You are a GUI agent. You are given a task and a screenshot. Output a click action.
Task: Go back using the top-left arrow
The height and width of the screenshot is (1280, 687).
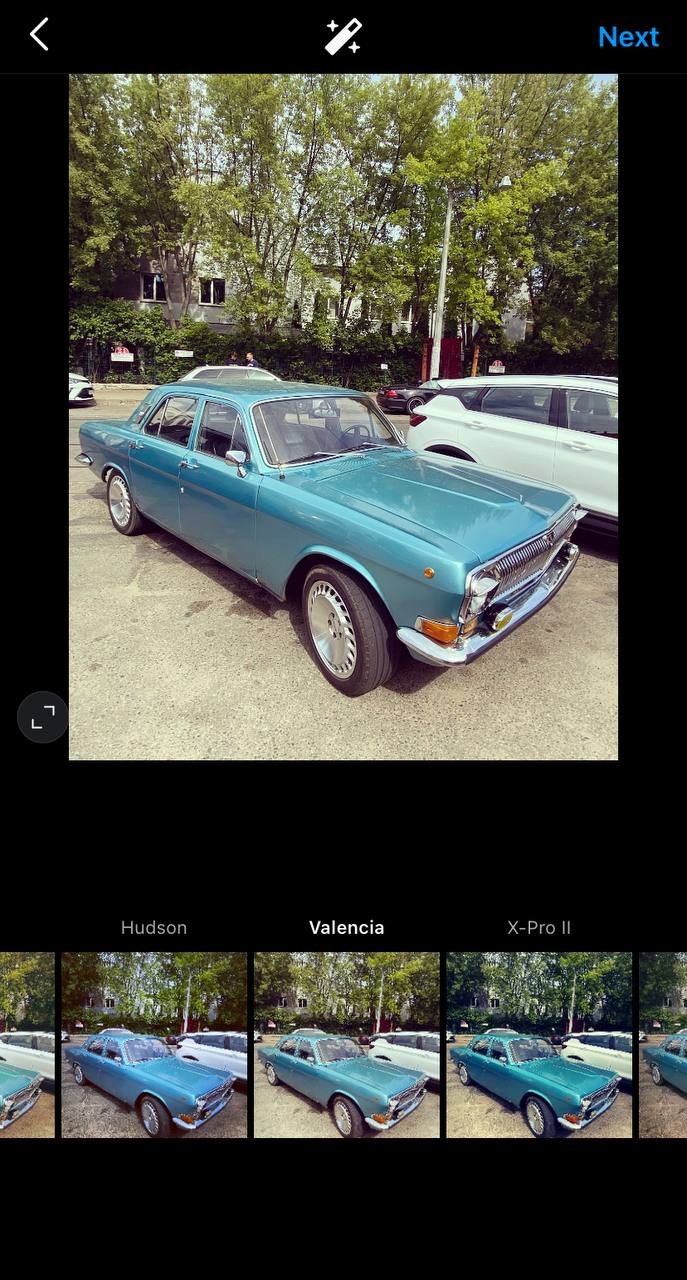39,36
